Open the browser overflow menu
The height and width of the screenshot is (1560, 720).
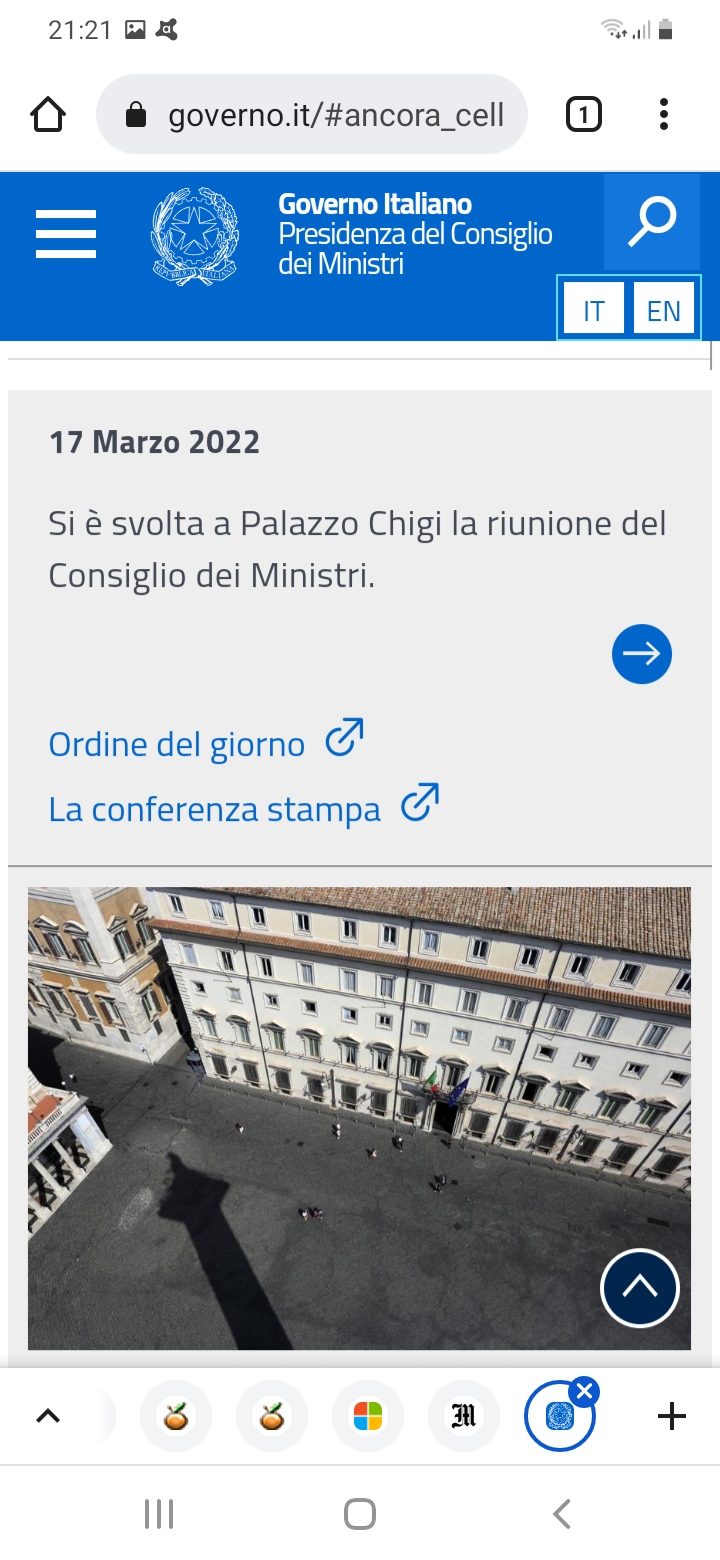663,115
